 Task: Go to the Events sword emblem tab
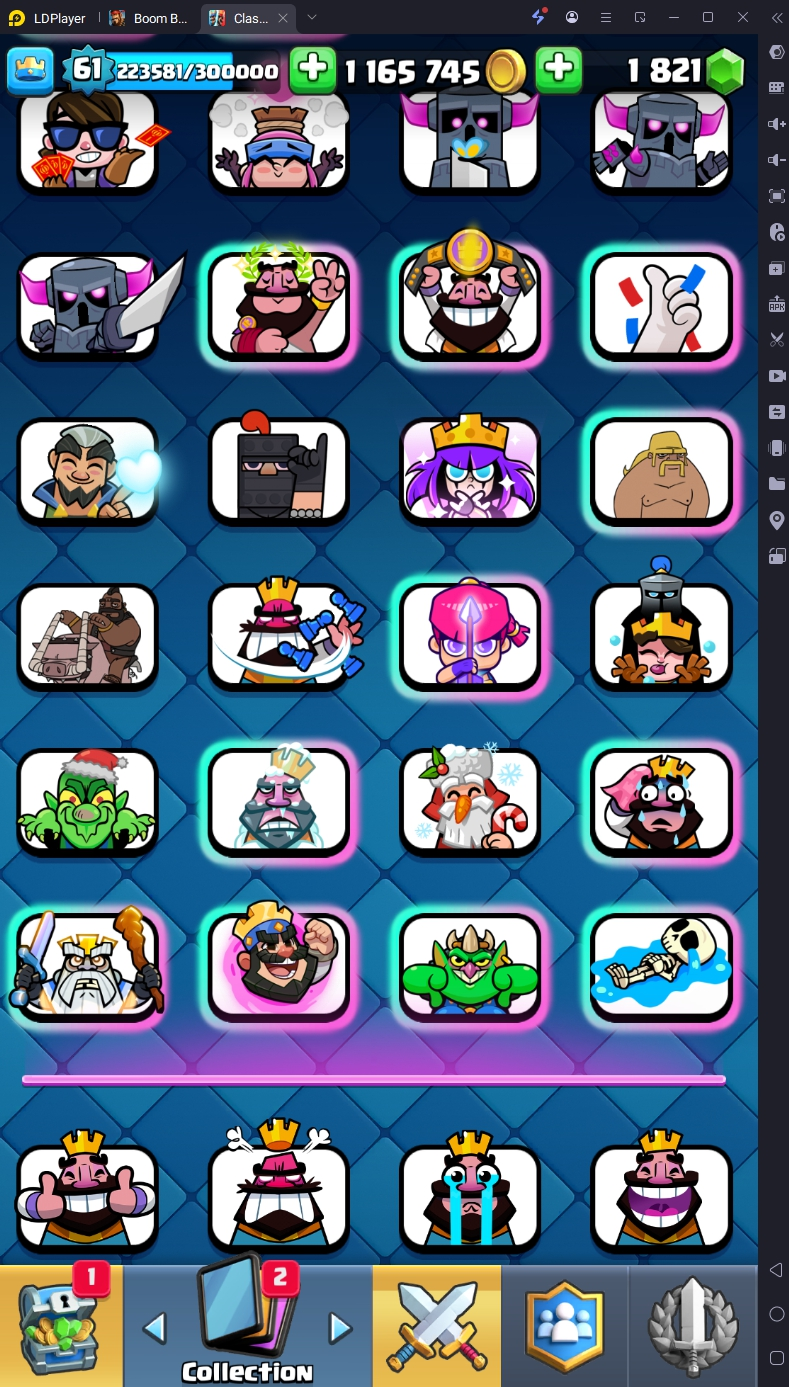(693, 1325)
